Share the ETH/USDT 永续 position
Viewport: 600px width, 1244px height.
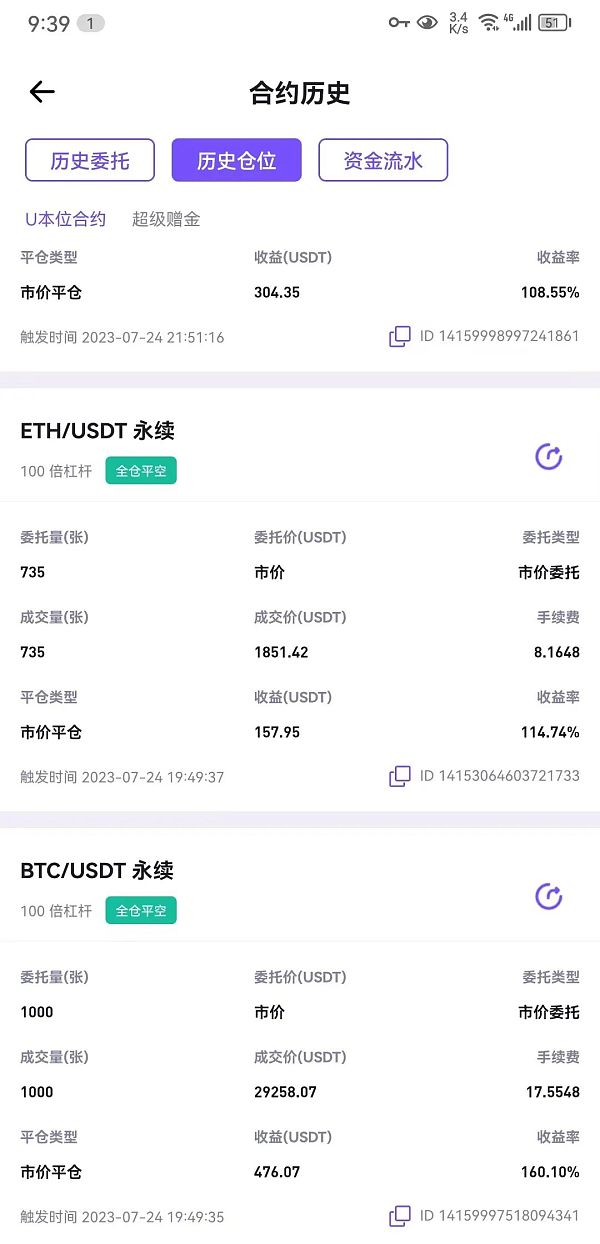(549, 457)
